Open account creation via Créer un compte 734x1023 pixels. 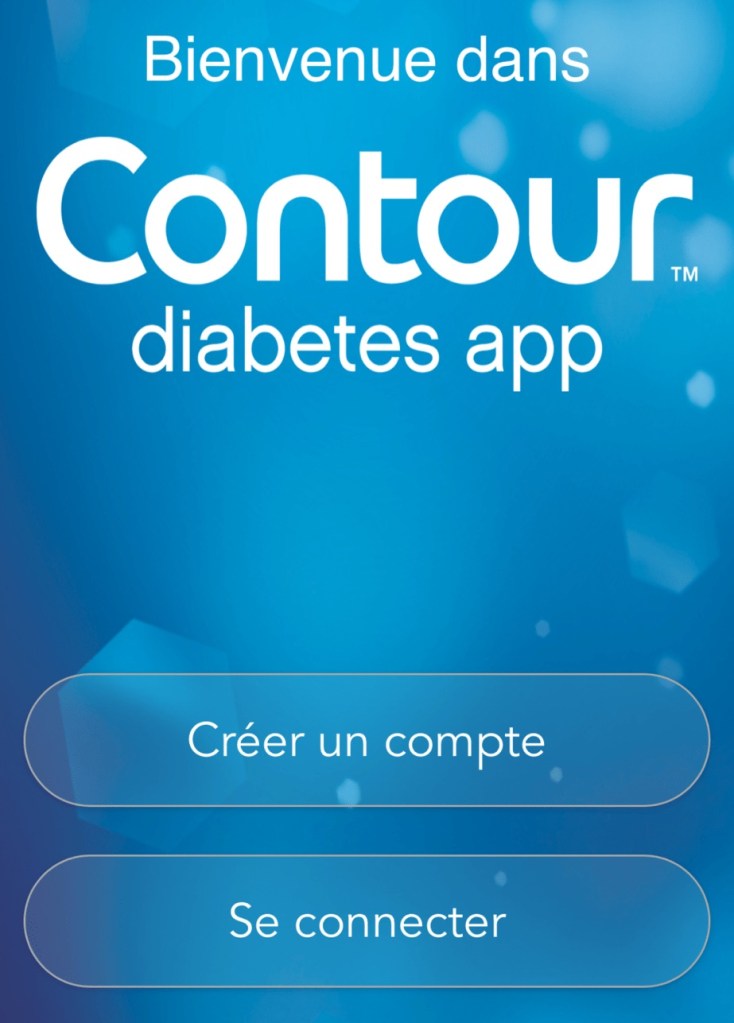coord(367,740)
